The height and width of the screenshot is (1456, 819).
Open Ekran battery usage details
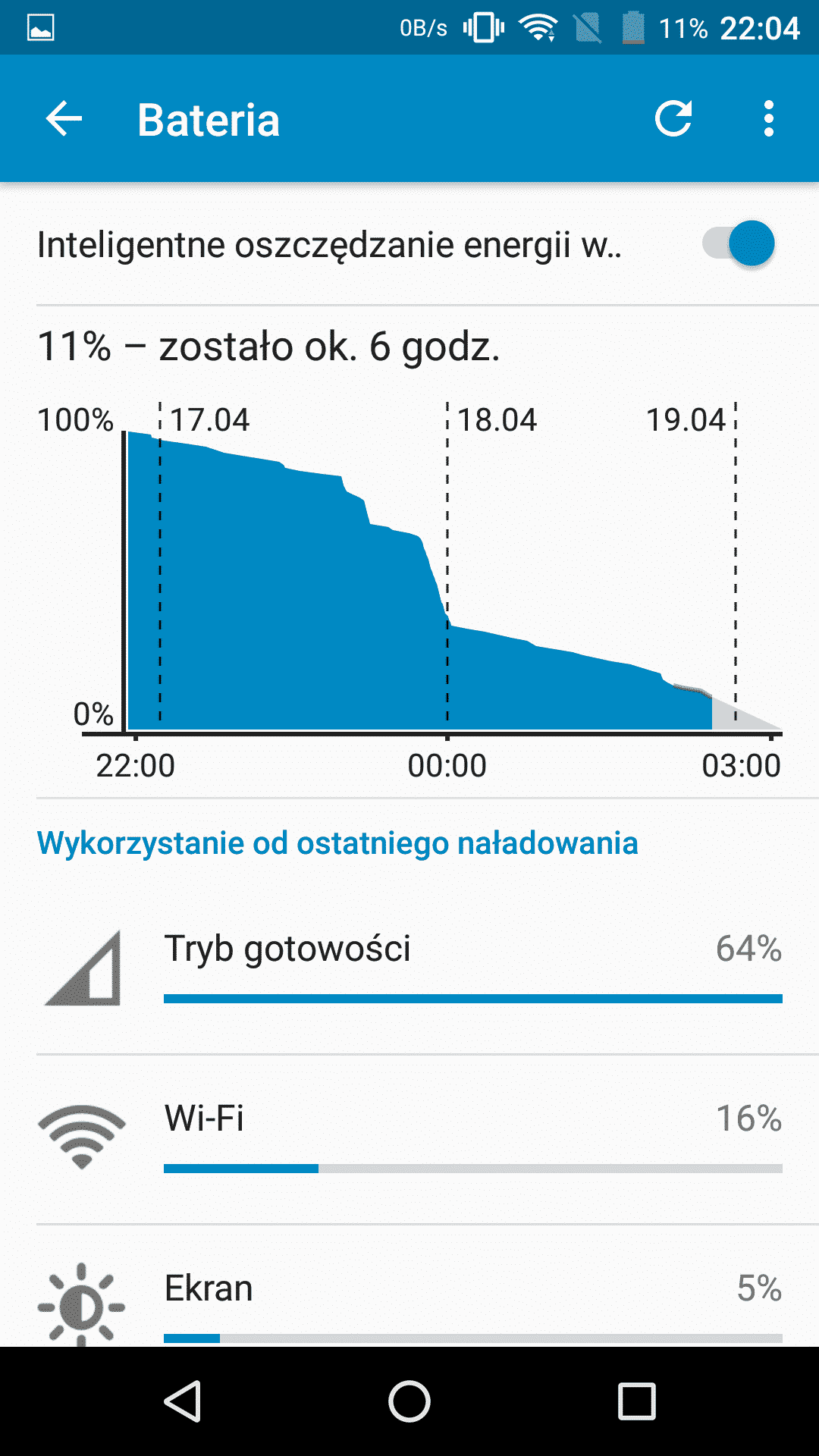(x=409, y=1301)
